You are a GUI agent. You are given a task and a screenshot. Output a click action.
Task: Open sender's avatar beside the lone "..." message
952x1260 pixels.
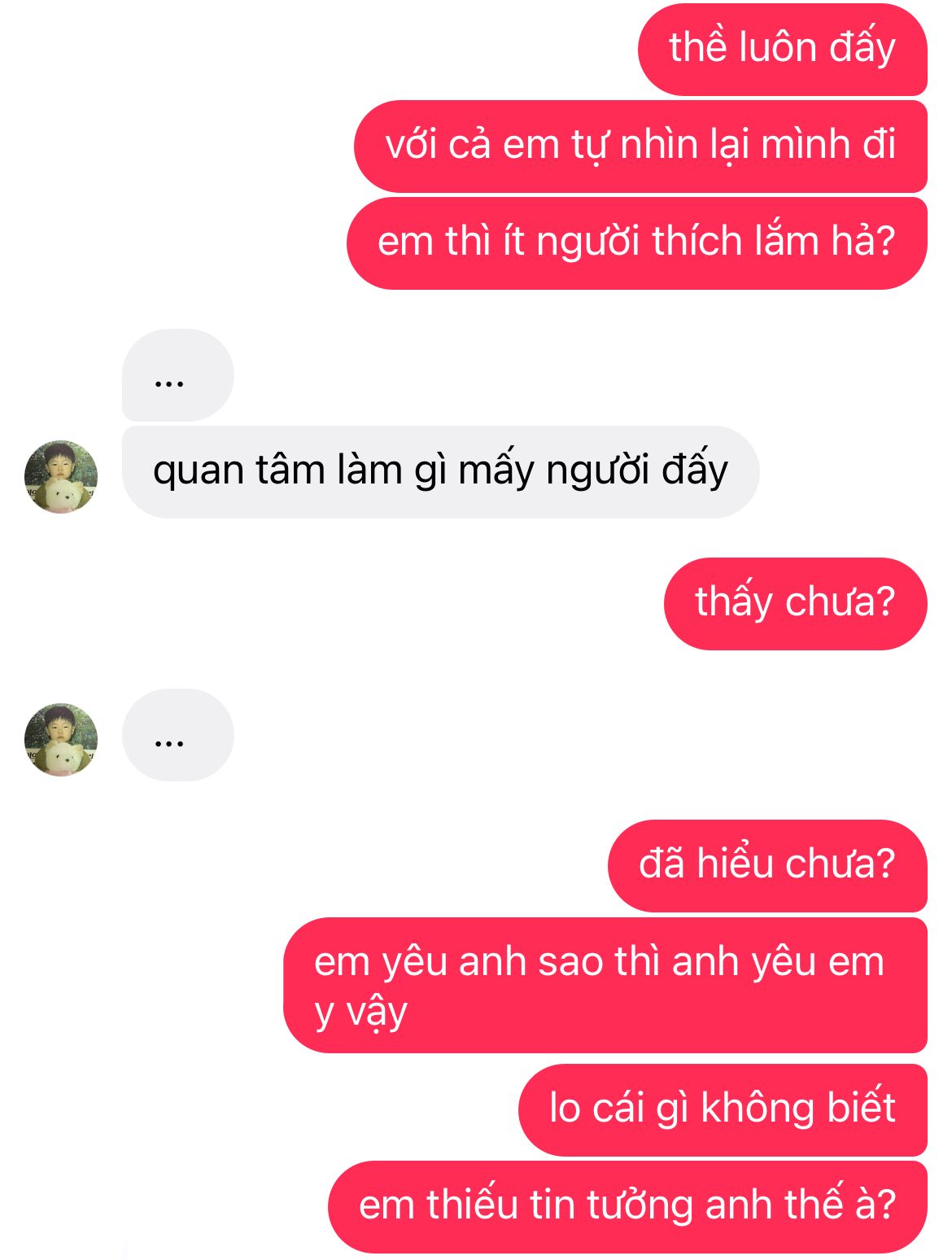point(61,739)
